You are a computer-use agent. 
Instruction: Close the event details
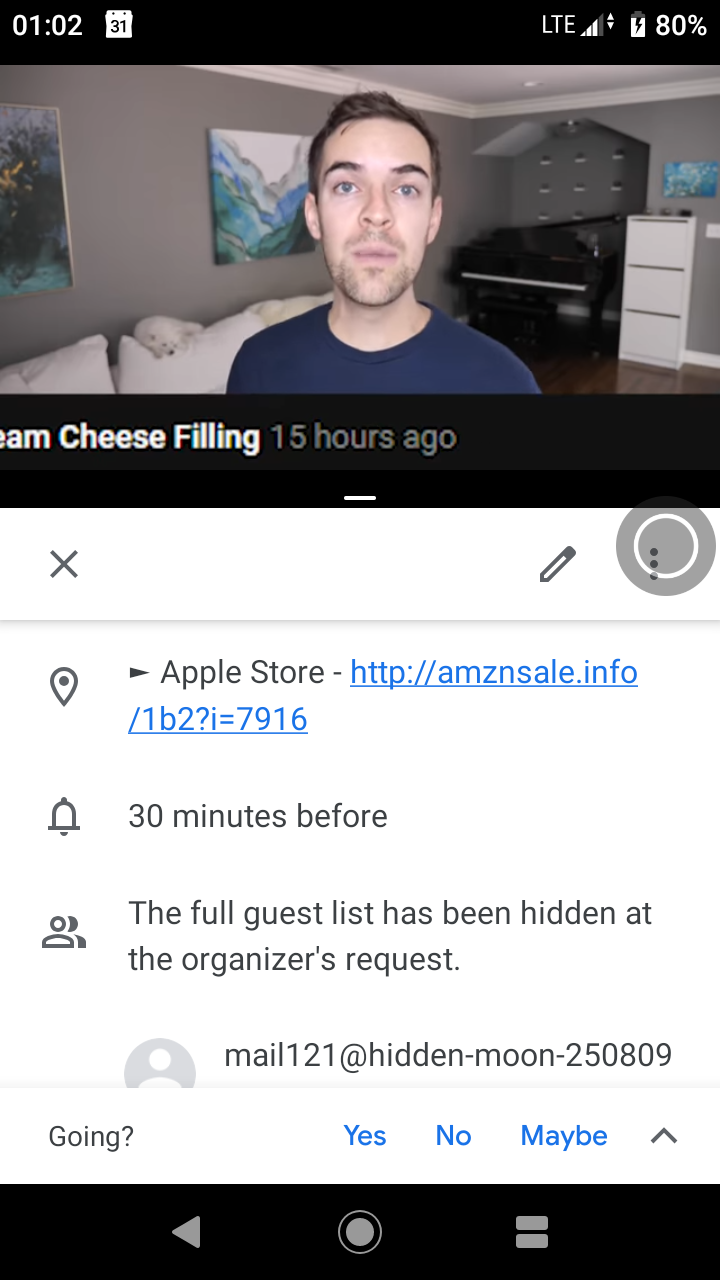point(64,564)
